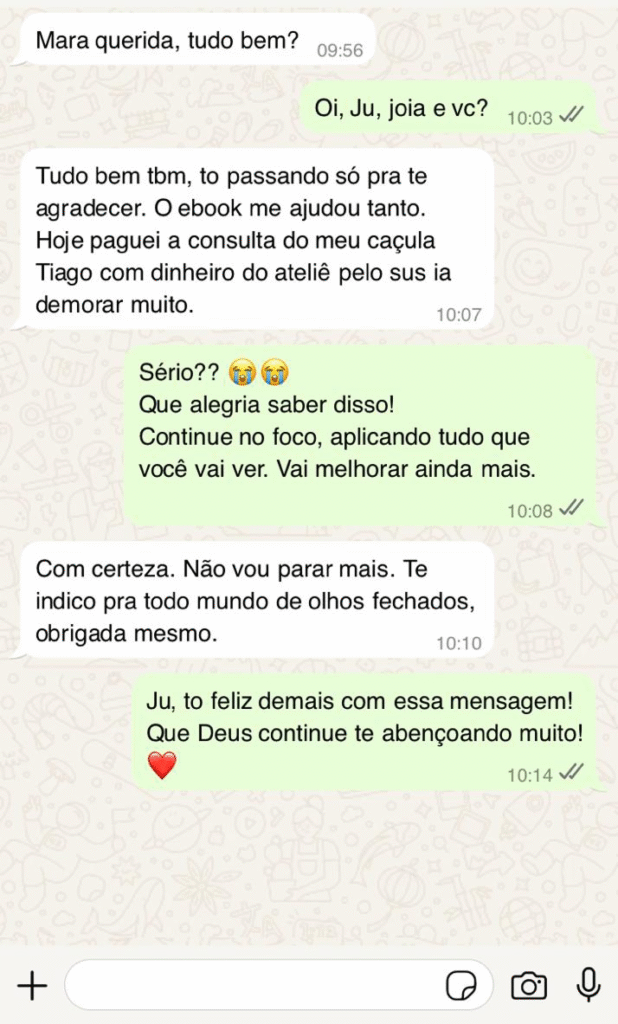Screen dimensions: 618x1024
Task: Open the camera to take a photo
Action: pyautogui.click(x=529, y=986)
